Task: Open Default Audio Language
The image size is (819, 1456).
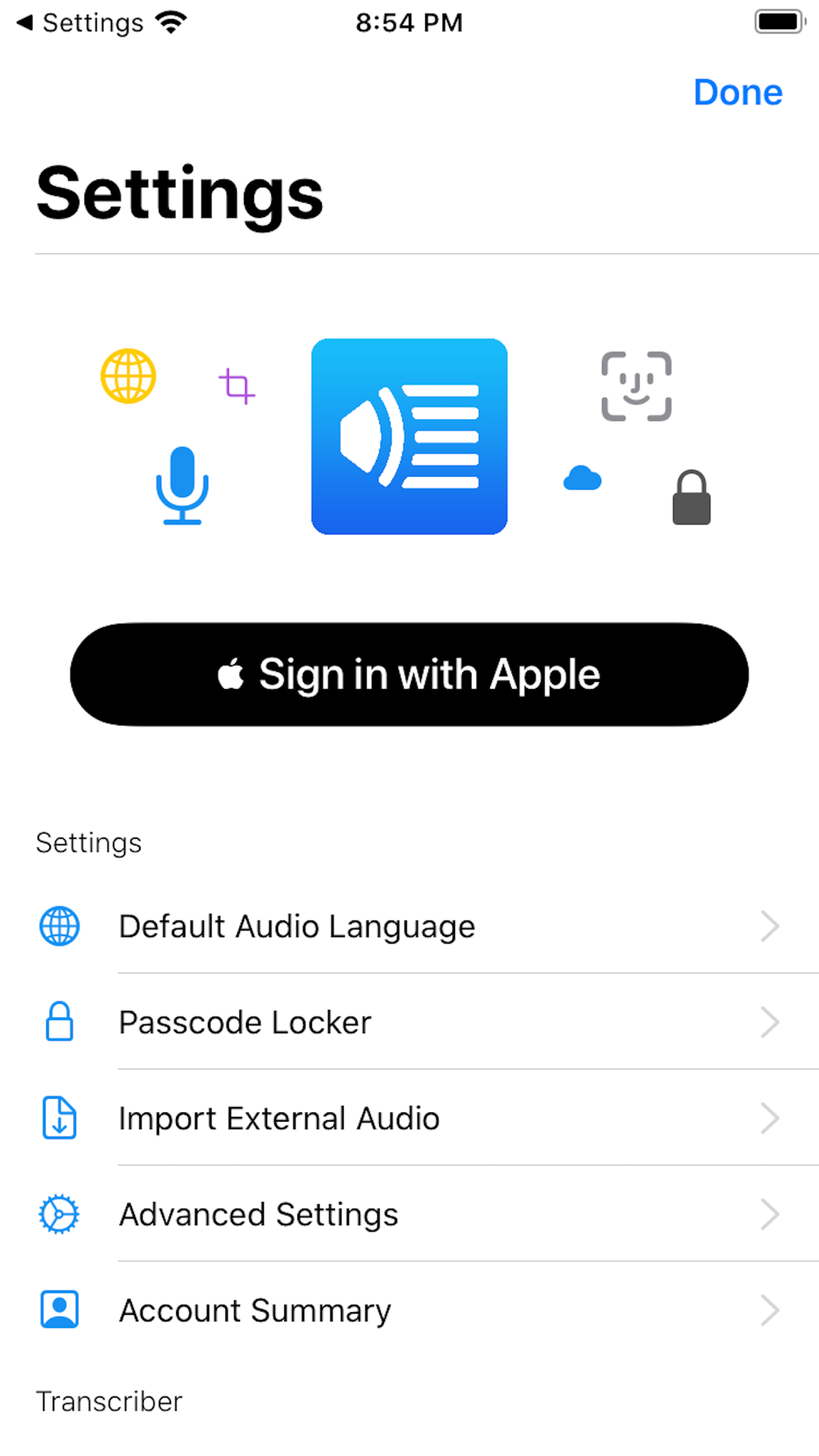Action: coord(409,926)
